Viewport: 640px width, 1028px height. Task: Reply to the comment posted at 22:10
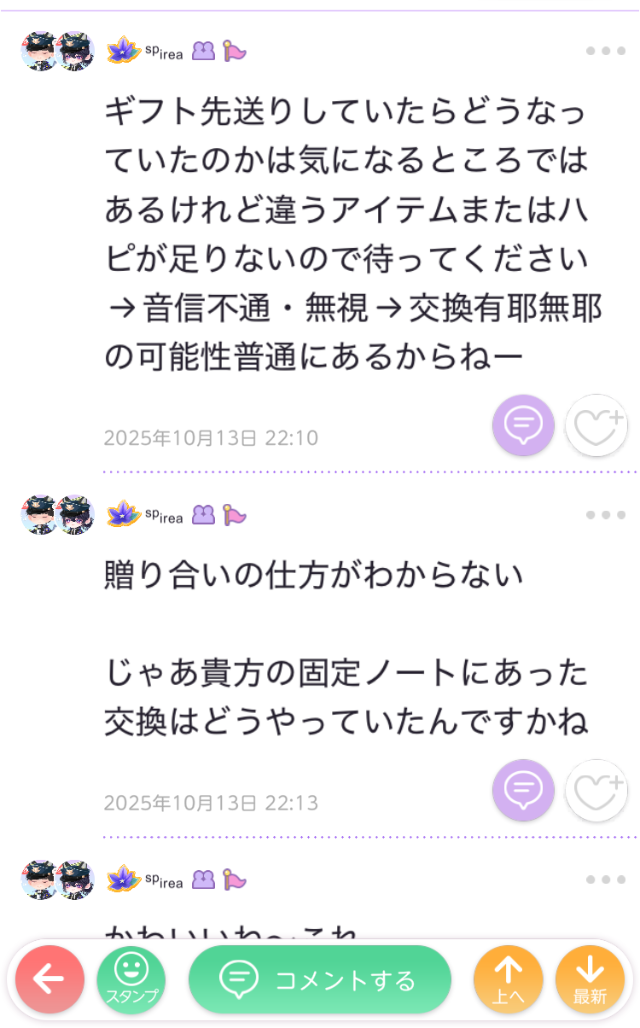pyautogui.click(x=522, y=426)
